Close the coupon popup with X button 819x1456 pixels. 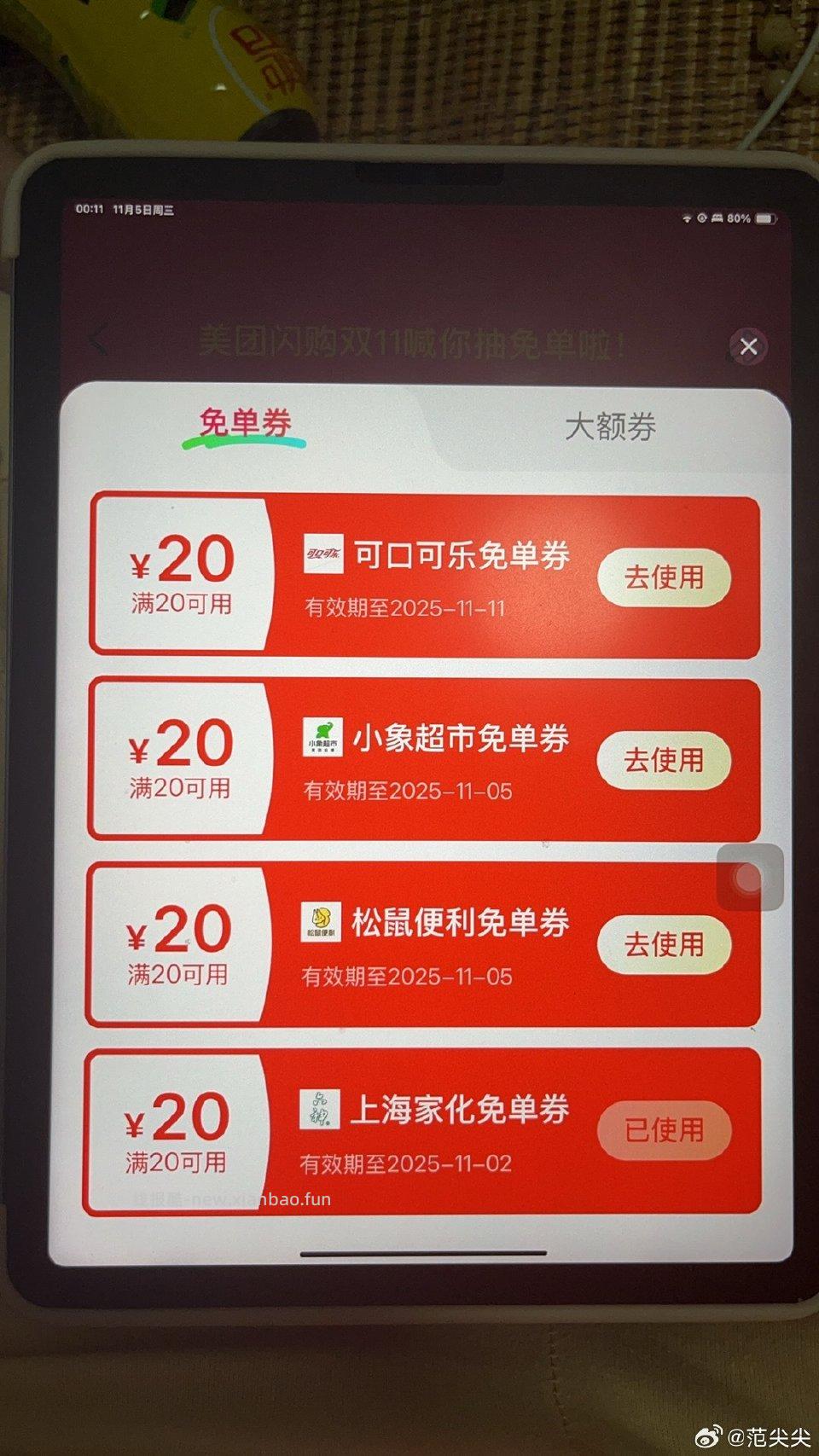pos(749,346)
